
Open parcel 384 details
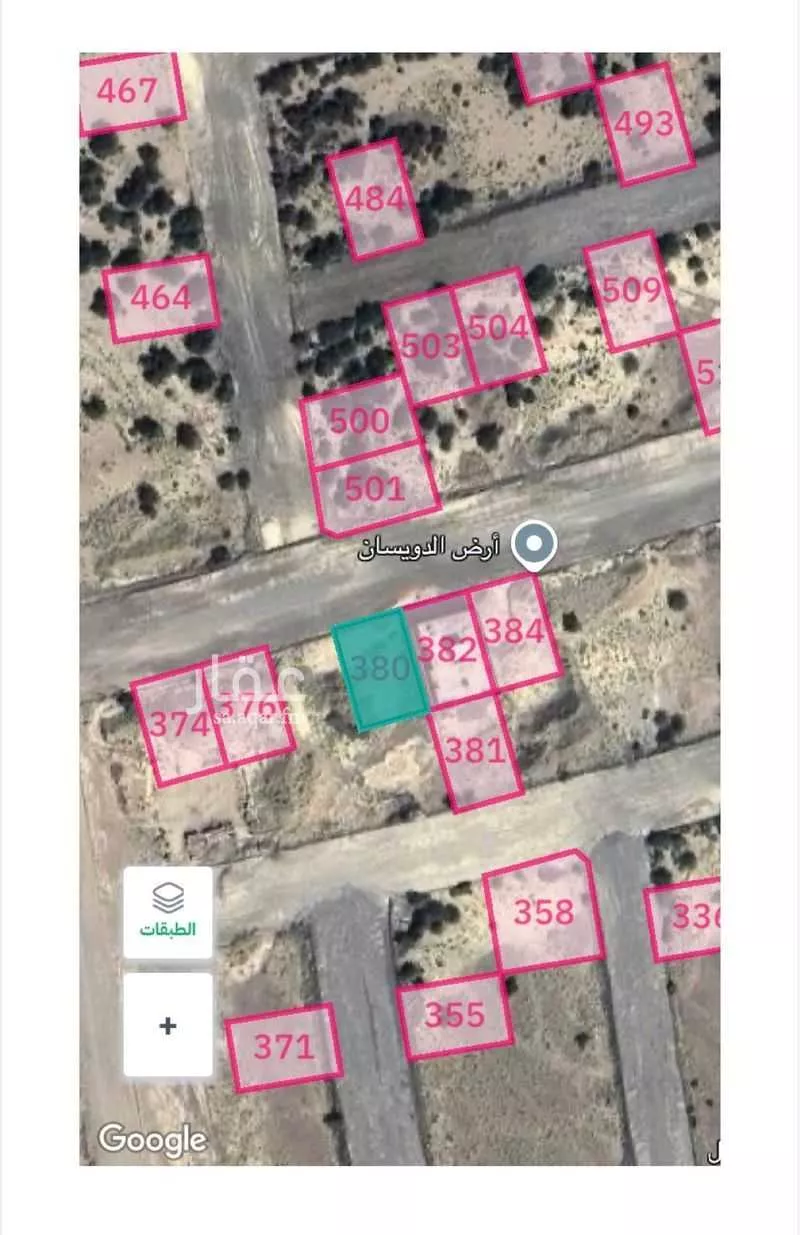[x=516, y=633]
